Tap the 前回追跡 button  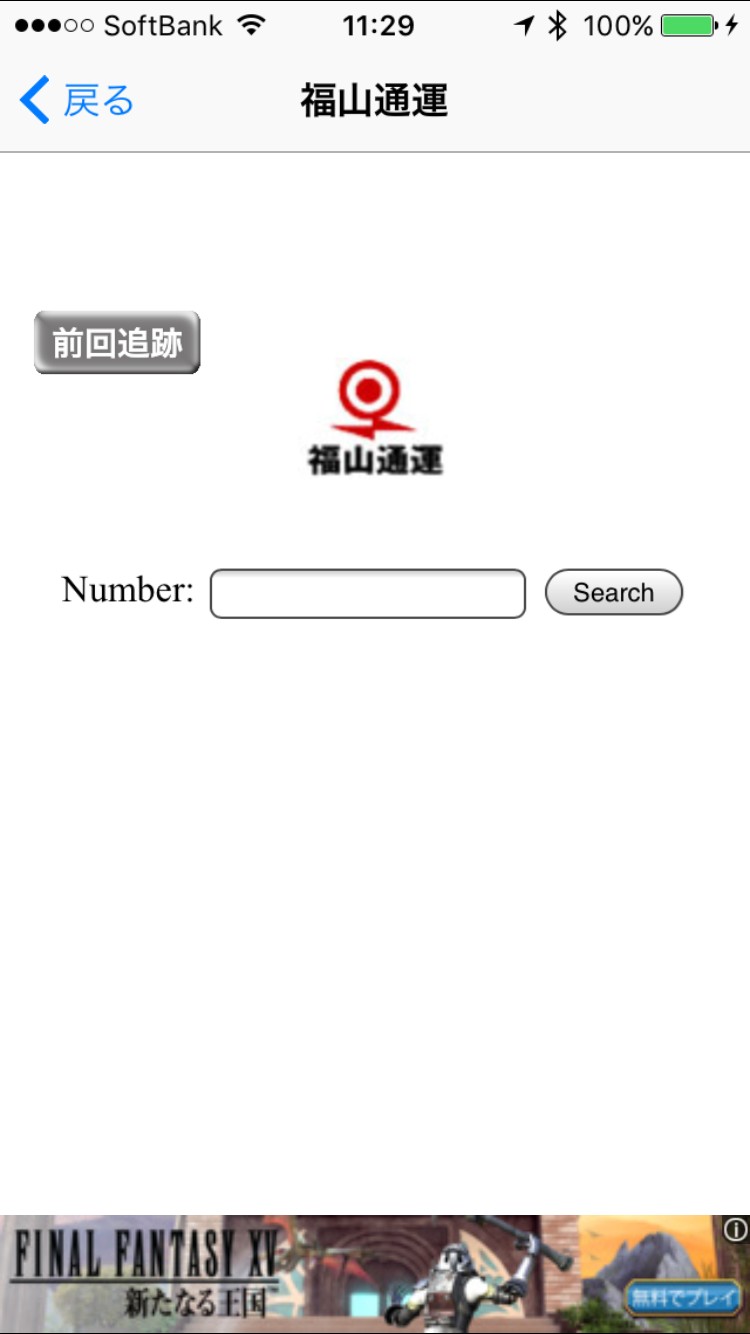tap(117, 343)
